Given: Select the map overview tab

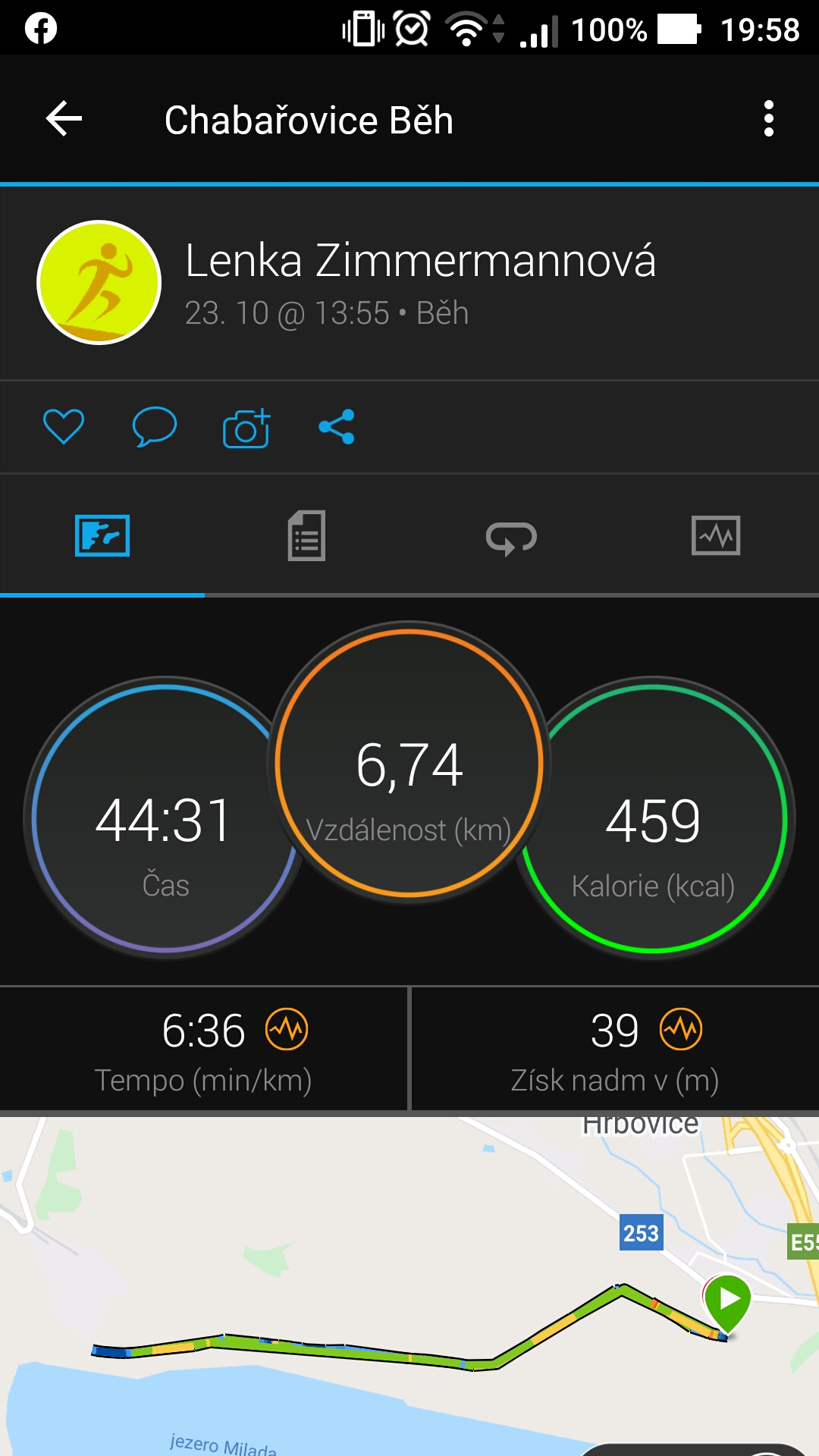Looking at the screenshot, I should [102, 535].
